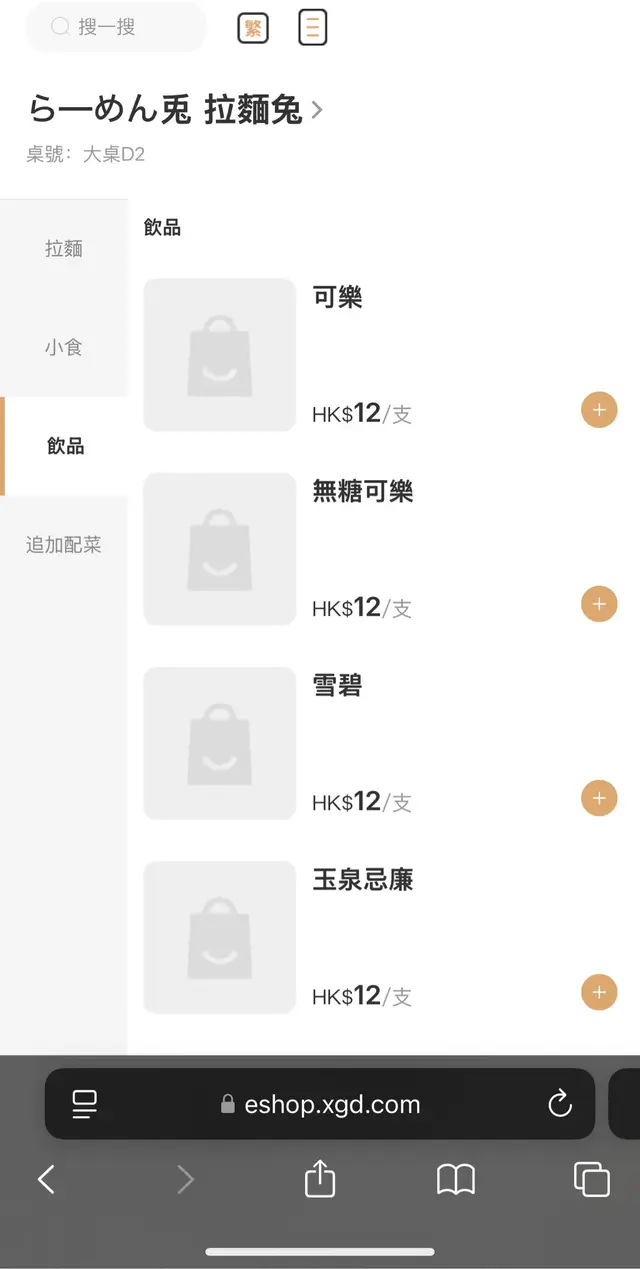Add 雪碧 to the order
This screenshot has width=640, height=1269.
599,798
